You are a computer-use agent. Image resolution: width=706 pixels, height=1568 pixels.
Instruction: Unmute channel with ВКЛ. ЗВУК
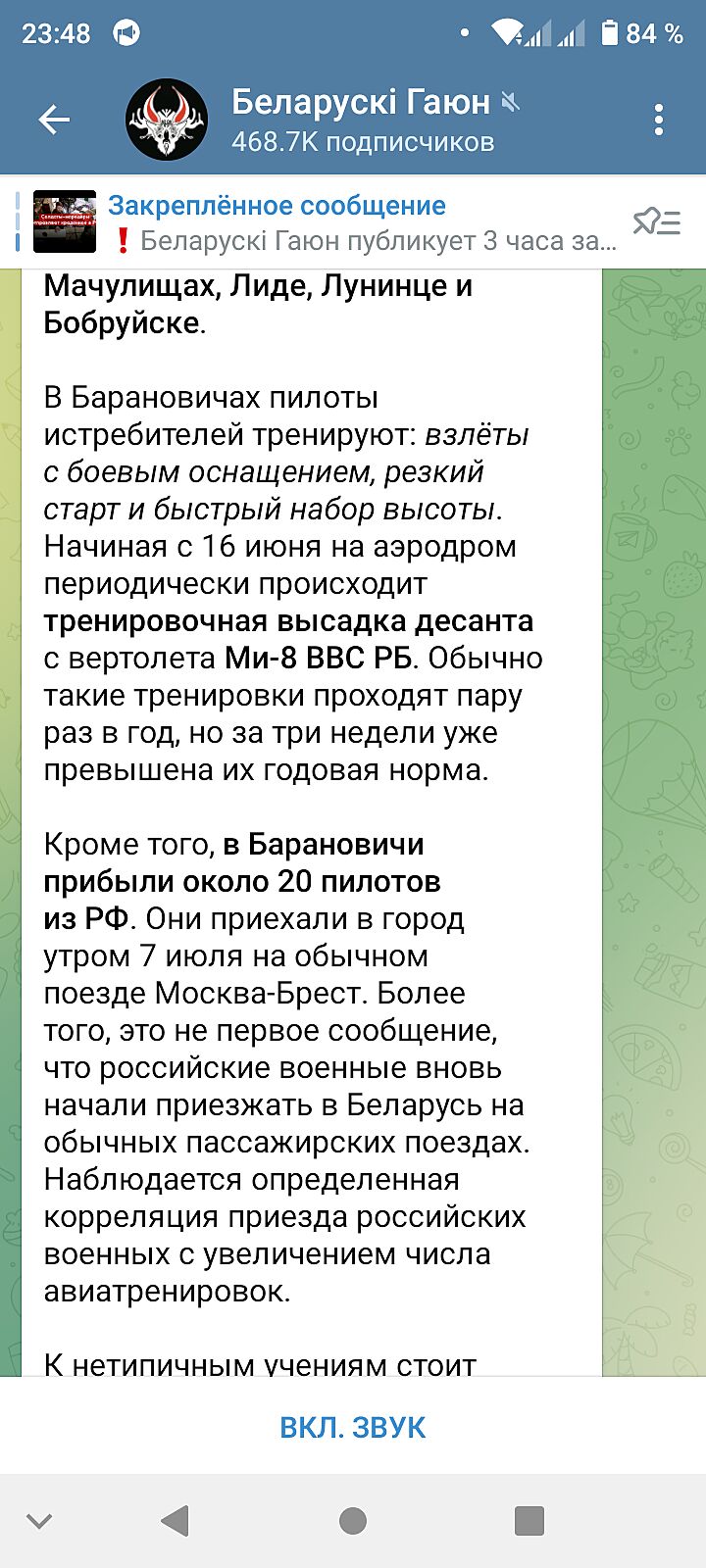[x=353, y=1427]
